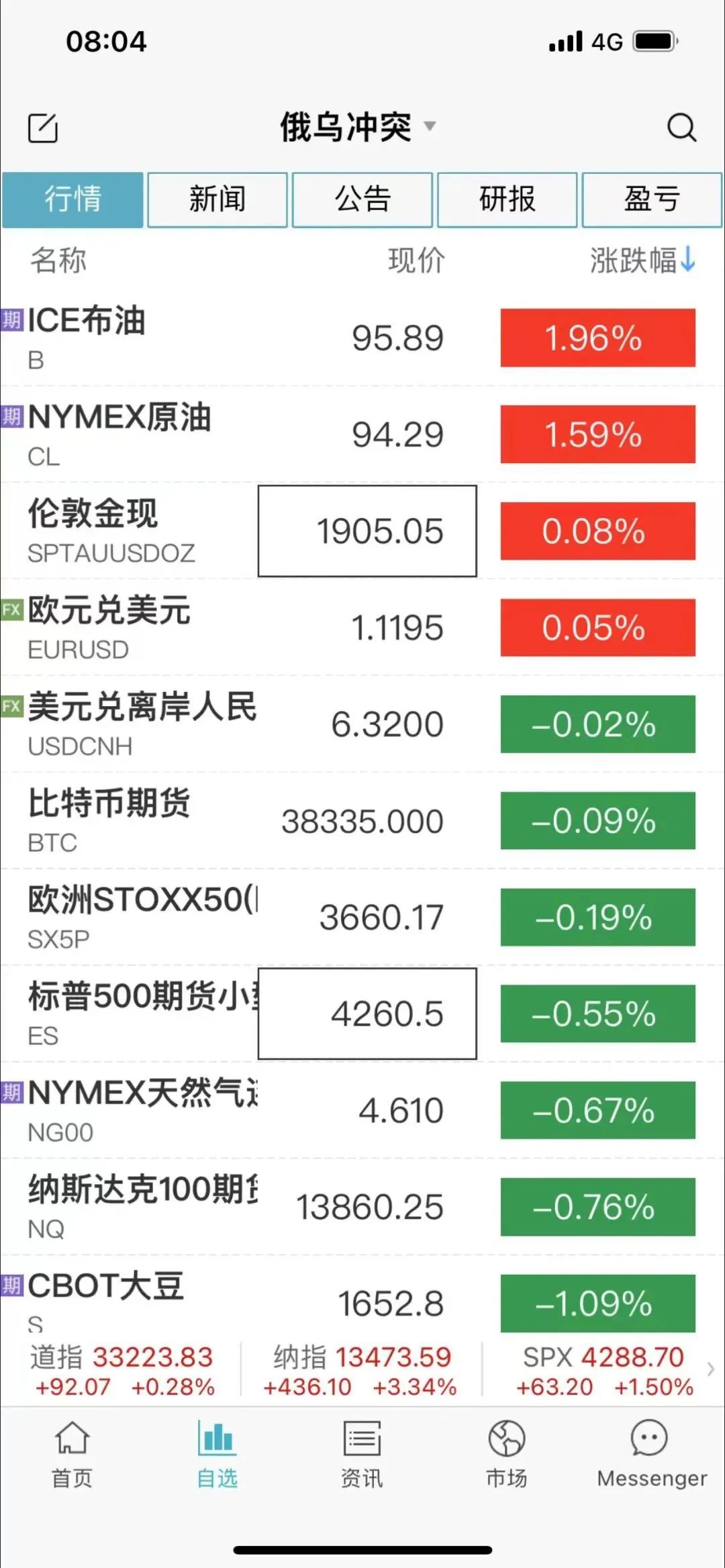This screenshot has height=1568, width=725.
Task: Go to the 首页 home tab
Action: pyautogui.click(x=72, y=1454)
